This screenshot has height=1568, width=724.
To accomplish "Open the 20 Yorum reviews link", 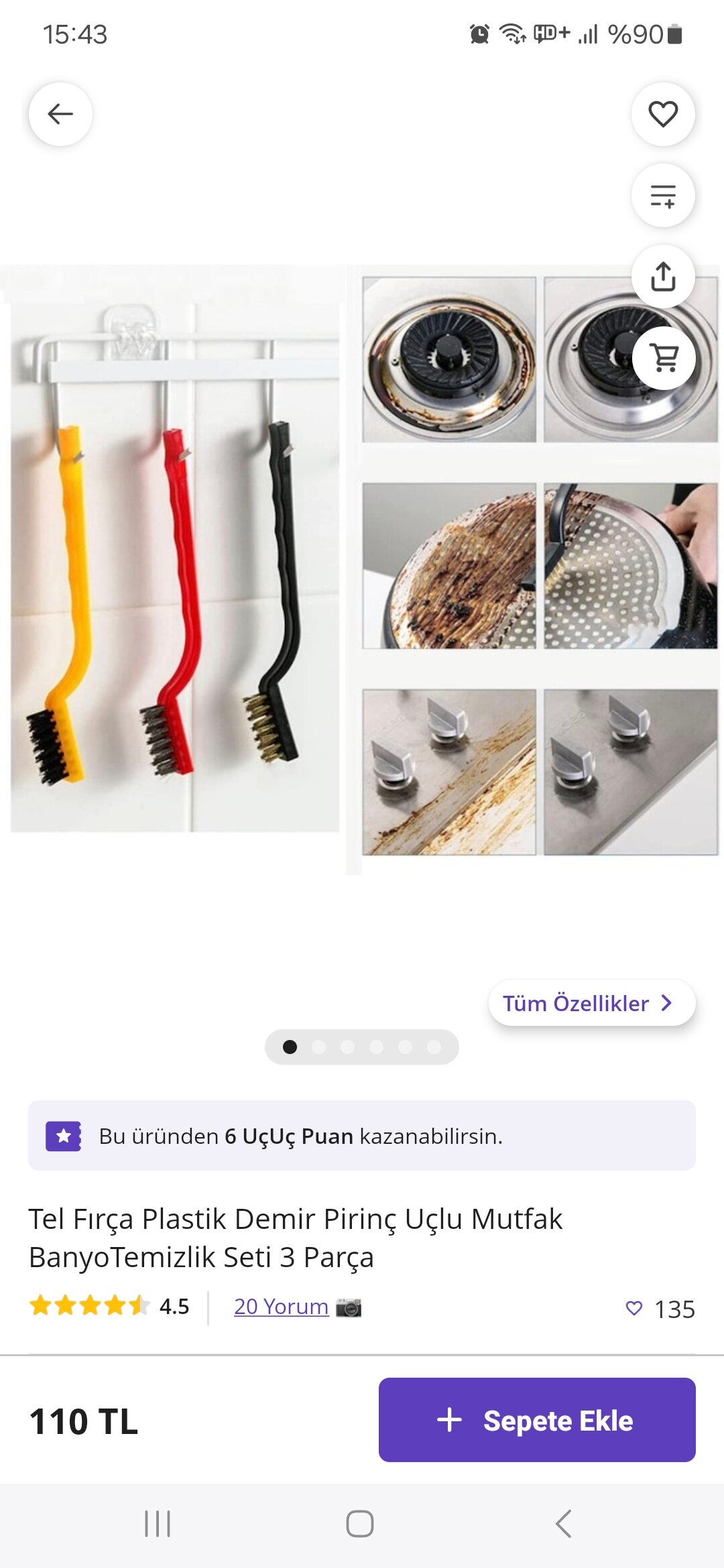I will coord(281,1307).
